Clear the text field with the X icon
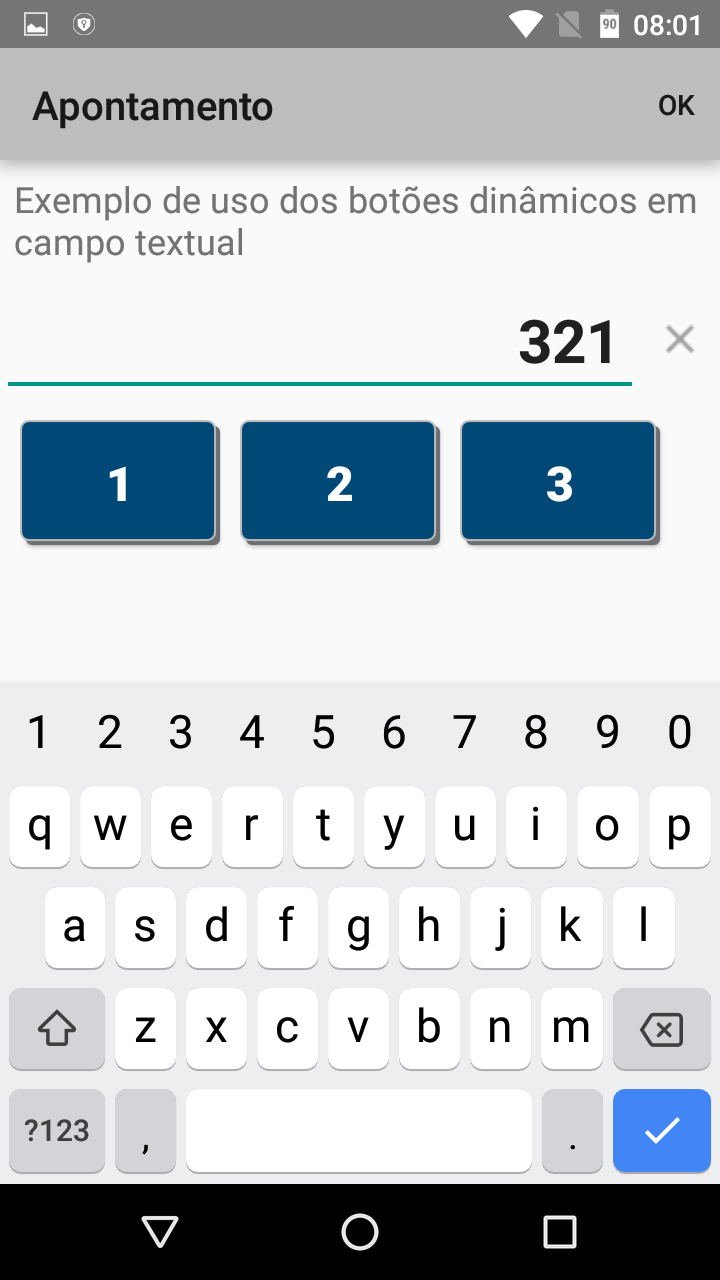720x1280 pixels. (x=680, y=340)
